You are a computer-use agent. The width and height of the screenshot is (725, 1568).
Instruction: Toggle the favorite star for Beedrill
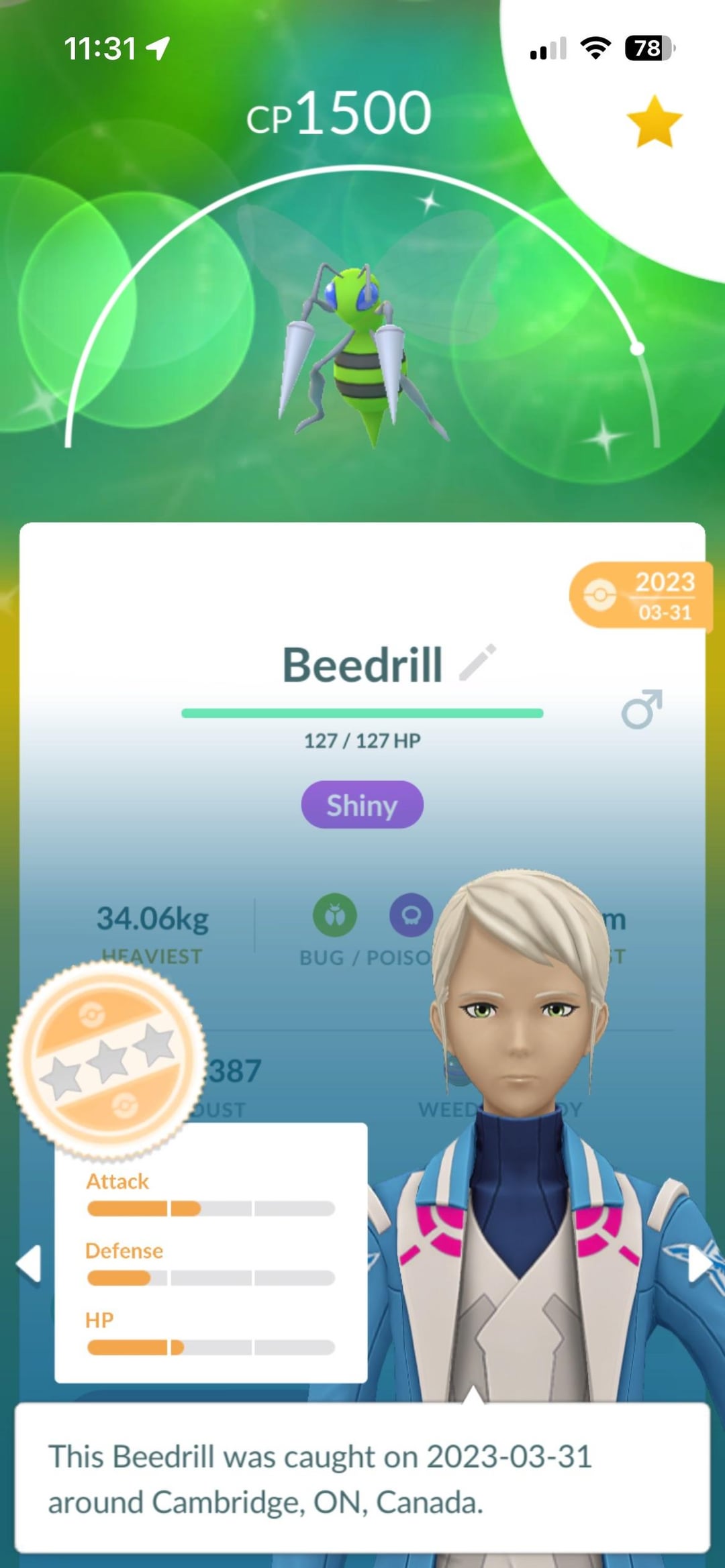coord(654,121)
